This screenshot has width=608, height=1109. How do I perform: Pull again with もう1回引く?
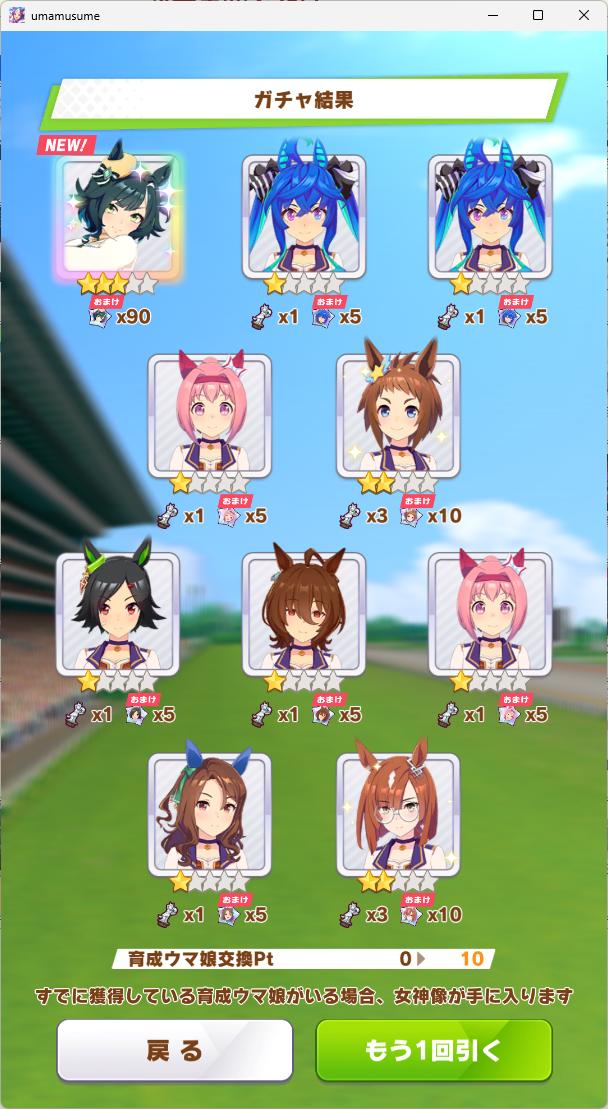pos(434,1050)
